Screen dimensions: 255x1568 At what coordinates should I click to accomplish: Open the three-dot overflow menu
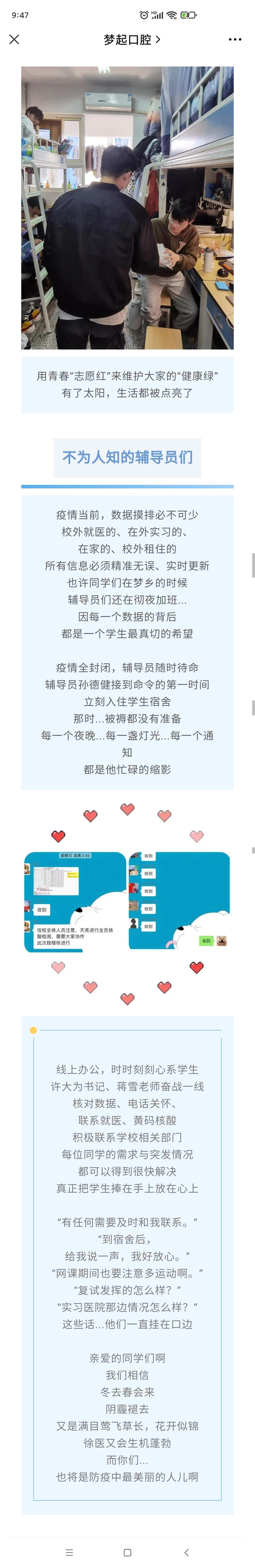[x=235, y=40]
